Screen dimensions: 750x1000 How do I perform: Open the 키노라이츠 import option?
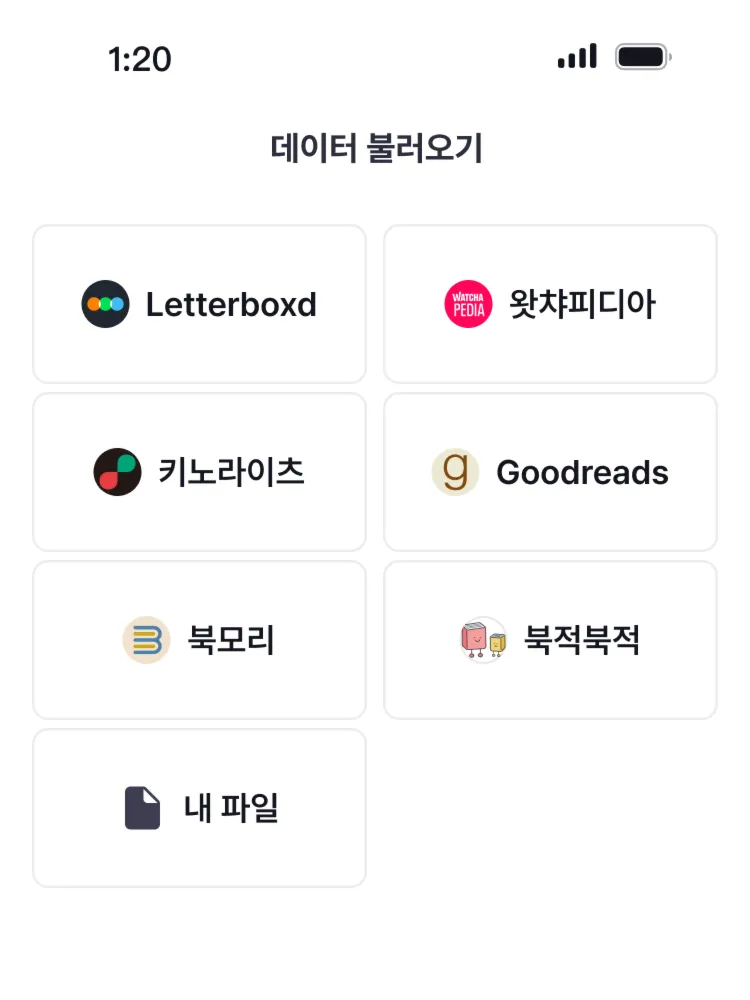pyautogui.click(x=199, y=472)
